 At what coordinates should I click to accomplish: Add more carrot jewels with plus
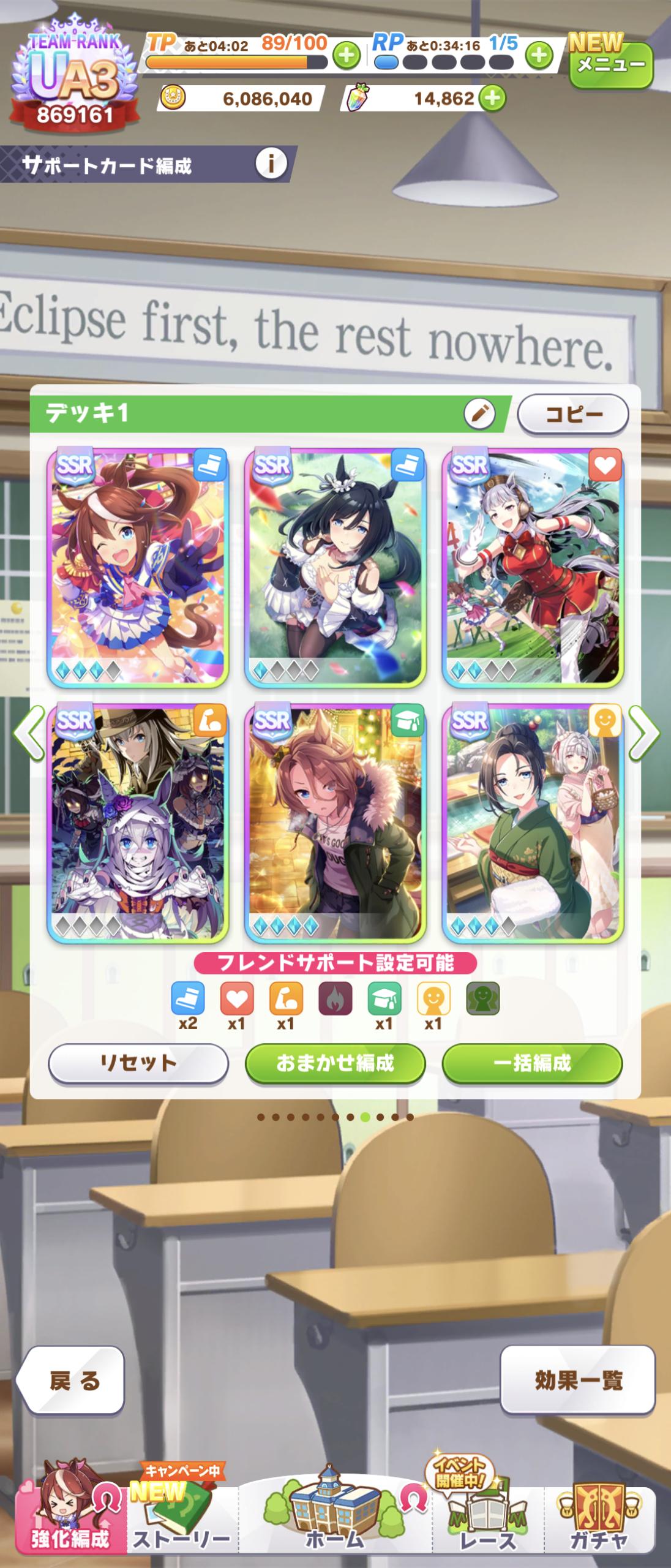click(492, 99)
